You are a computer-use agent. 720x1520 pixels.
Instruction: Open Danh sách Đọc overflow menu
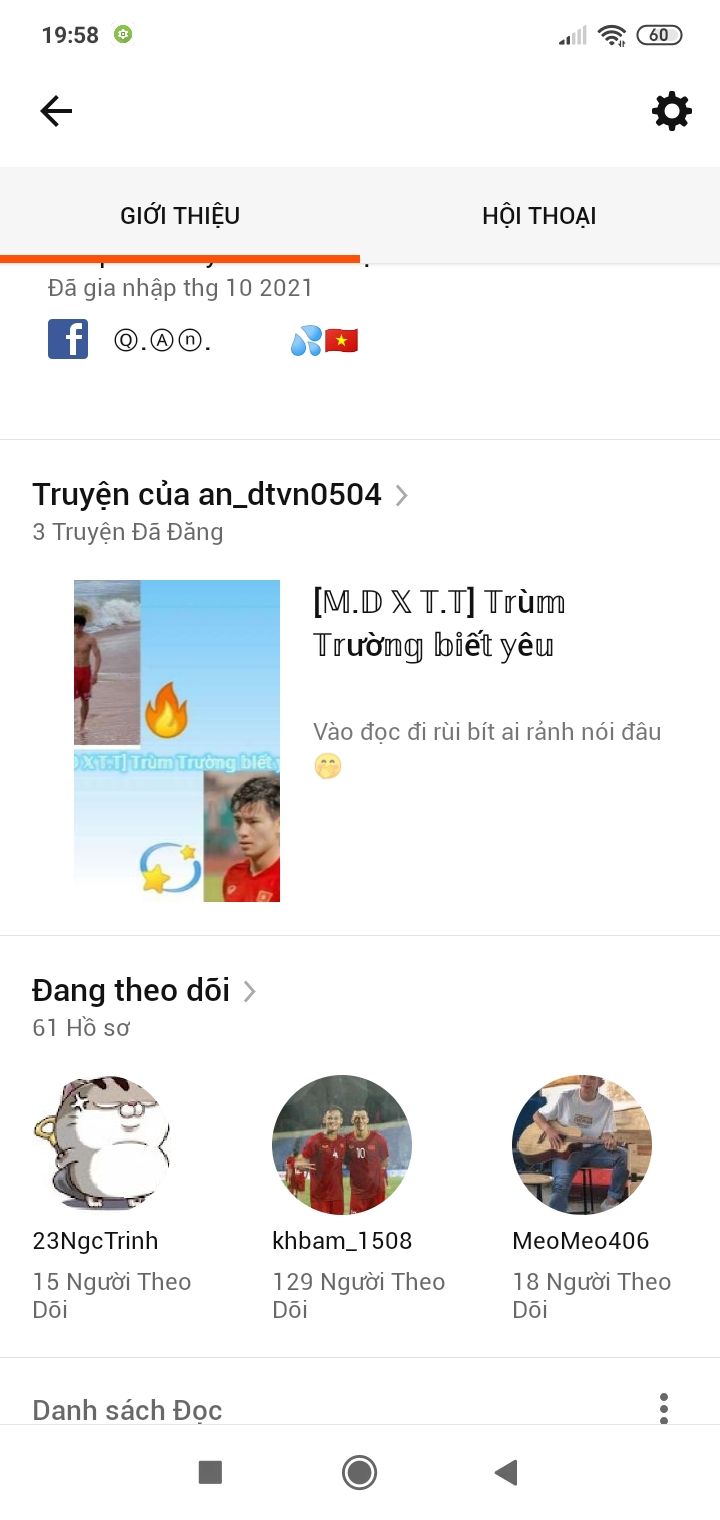pos(663,1408)
